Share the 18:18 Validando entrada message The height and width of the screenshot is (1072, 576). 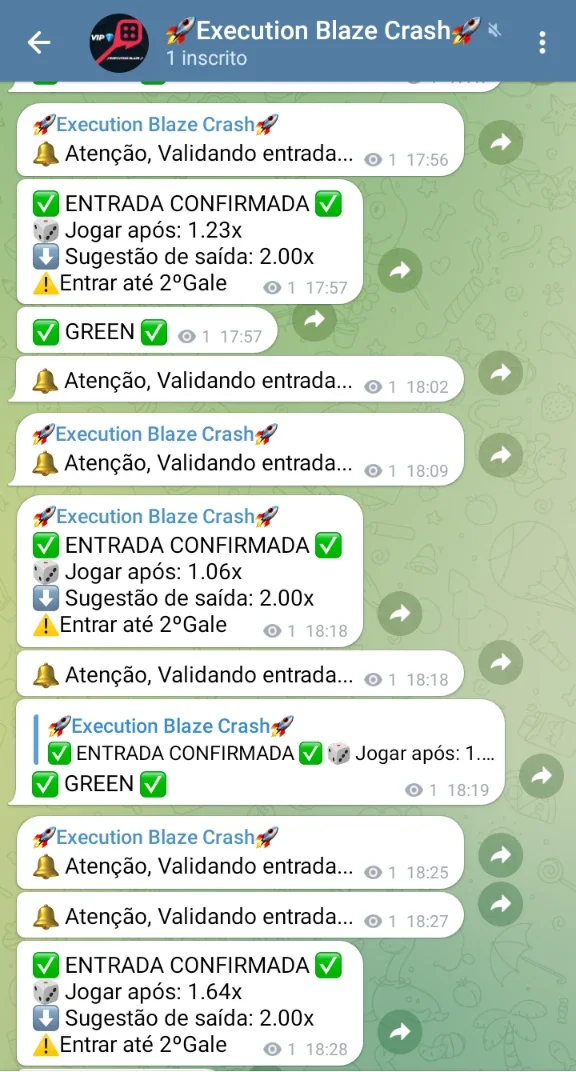pos(501,662)
